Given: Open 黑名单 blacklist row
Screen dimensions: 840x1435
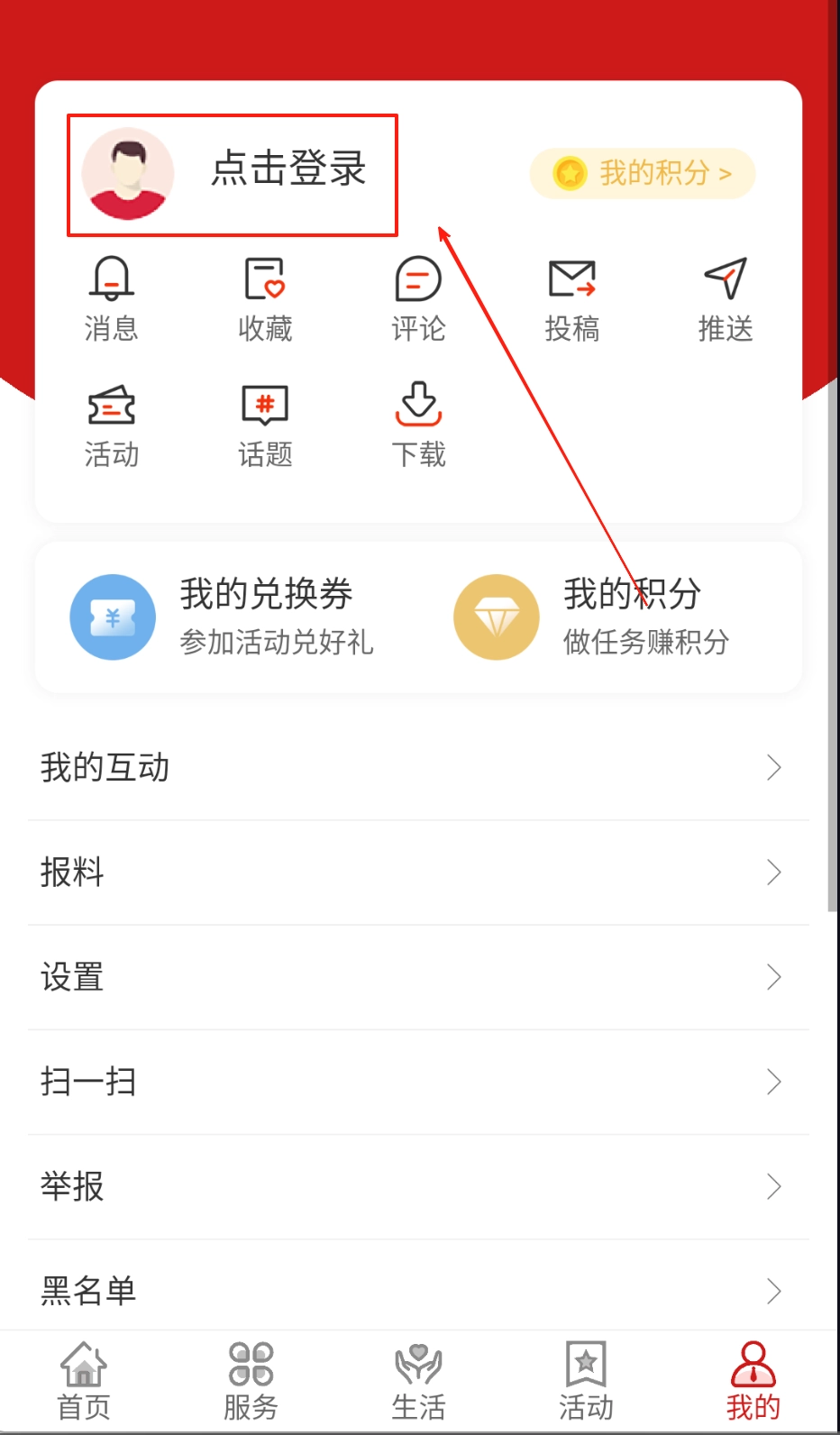Looking at the screenshot, I should coord(418,1291).
